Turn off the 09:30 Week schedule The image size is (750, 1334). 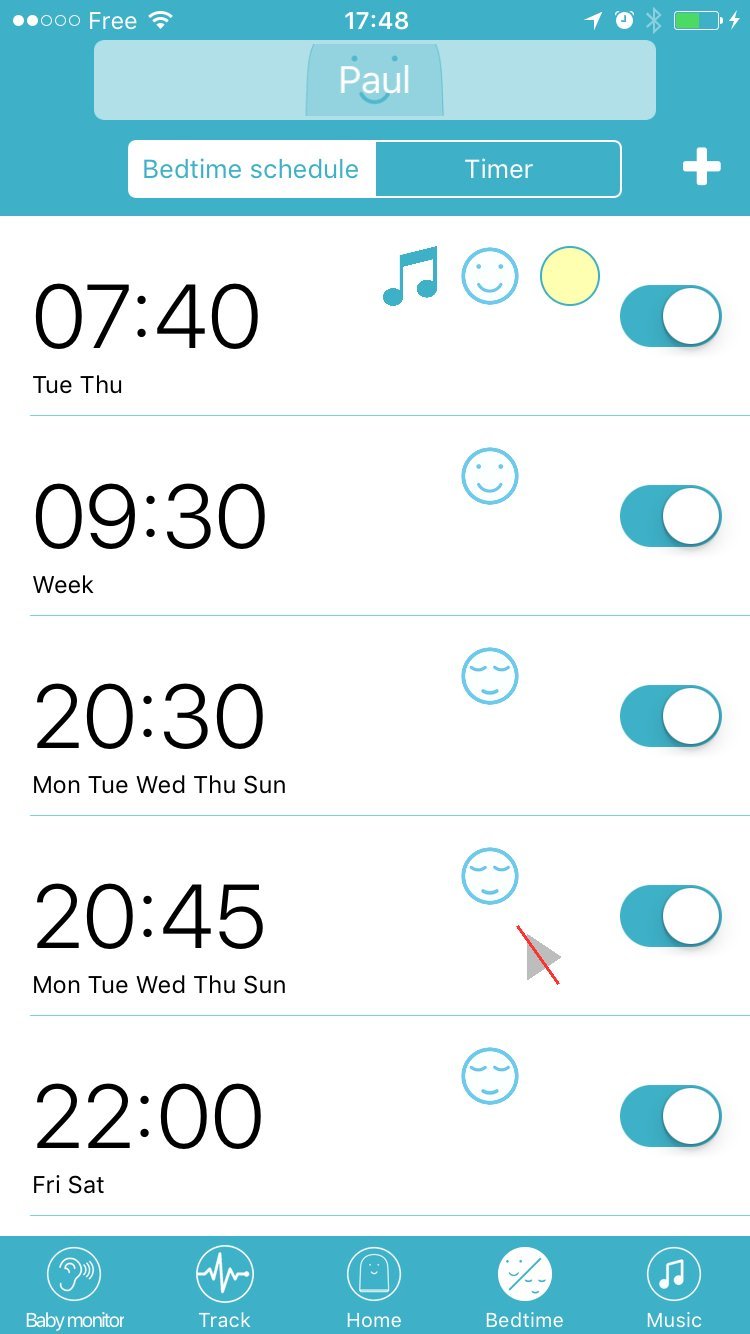pyautogui.click(x=670, y=516)
